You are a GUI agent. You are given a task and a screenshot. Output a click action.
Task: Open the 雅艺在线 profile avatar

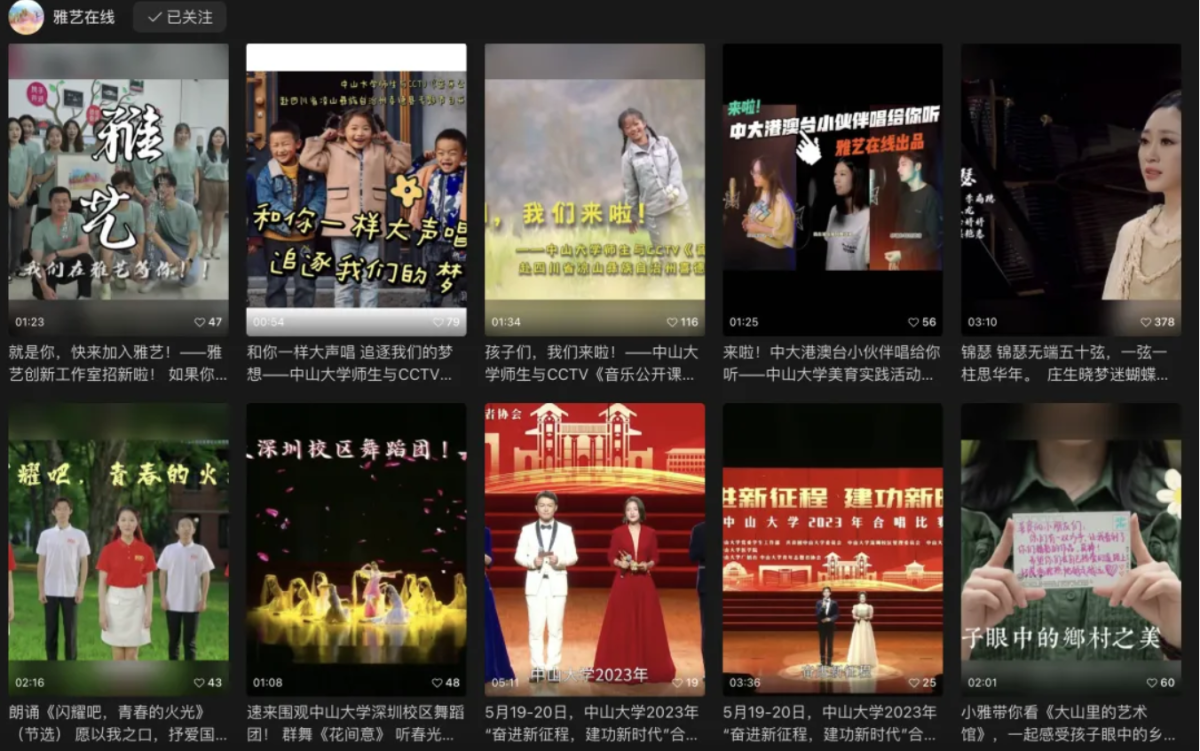coord(26,17)
